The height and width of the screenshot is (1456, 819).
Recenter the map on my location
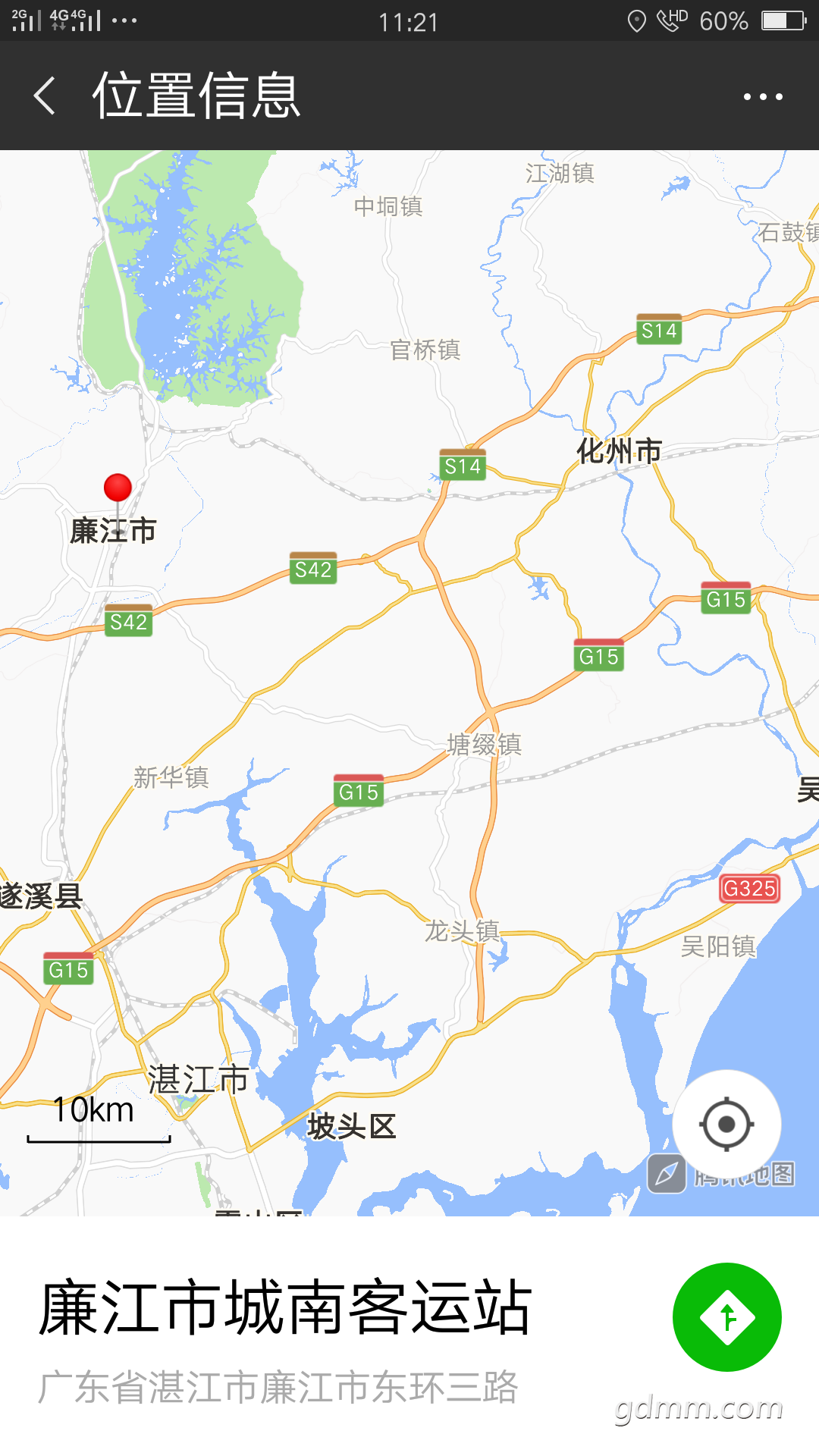point(726,1124)
